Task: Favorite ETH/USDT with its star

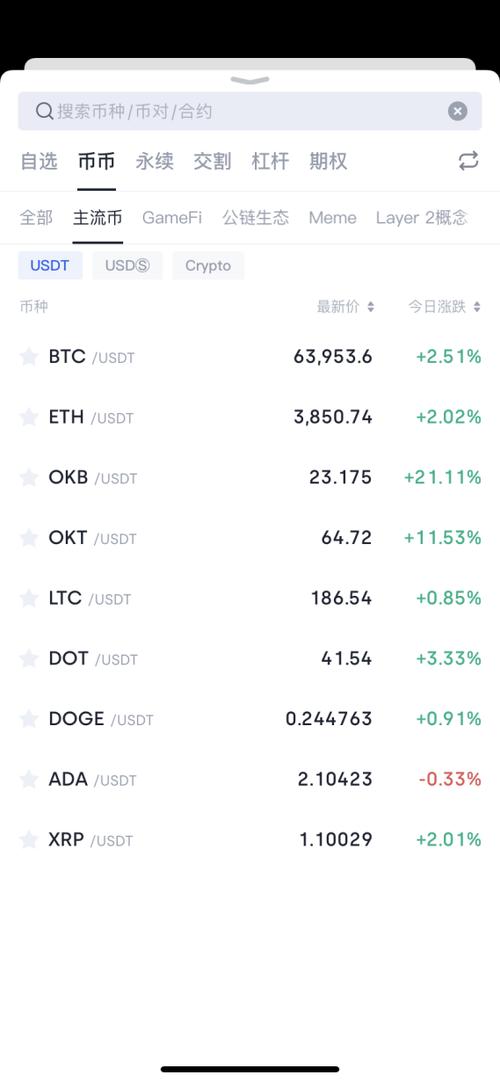Action: click(x=29, y=417)
